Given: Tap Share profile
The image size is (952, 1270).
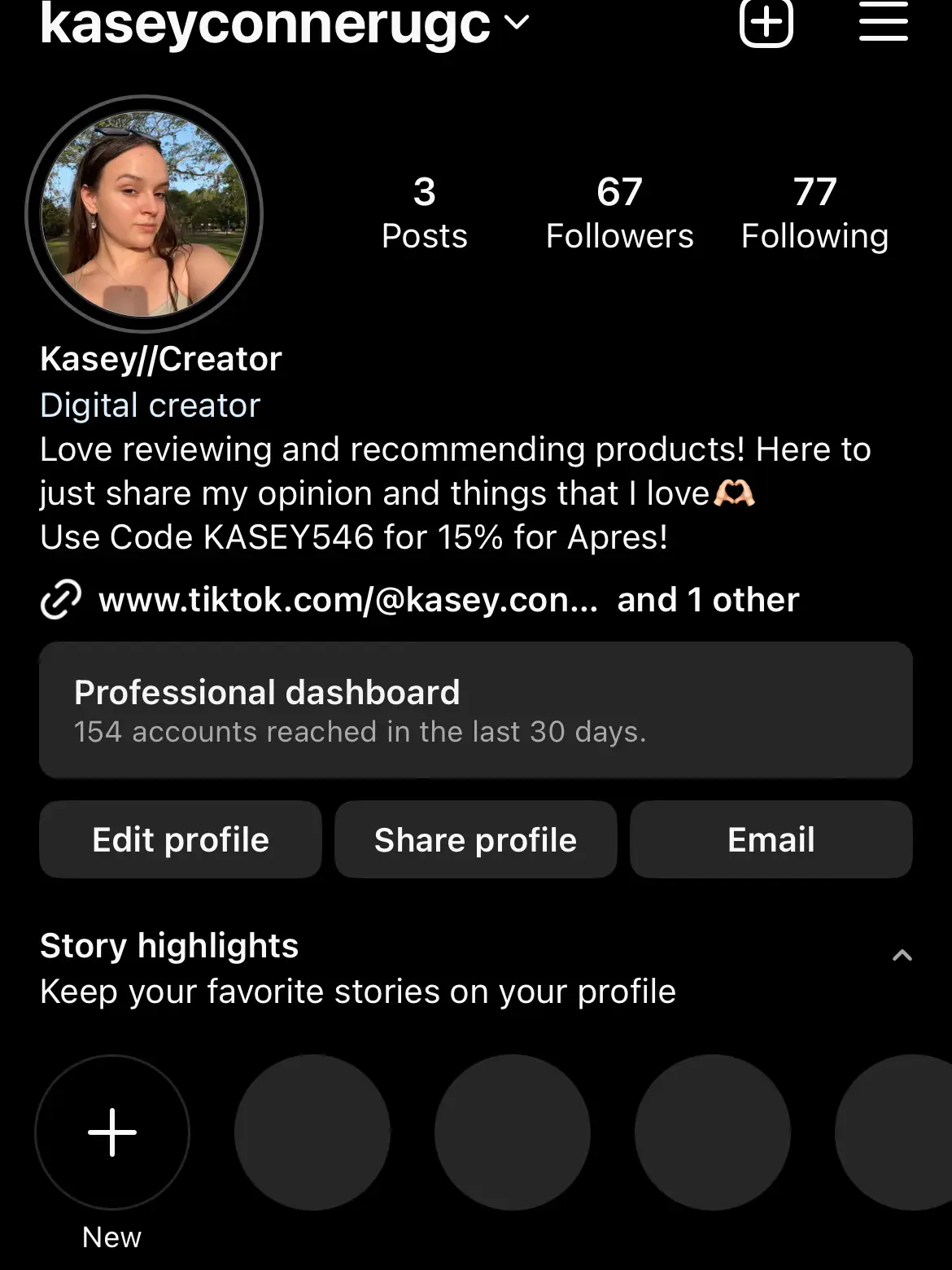Looking at the screenshot, I should 475,839.
